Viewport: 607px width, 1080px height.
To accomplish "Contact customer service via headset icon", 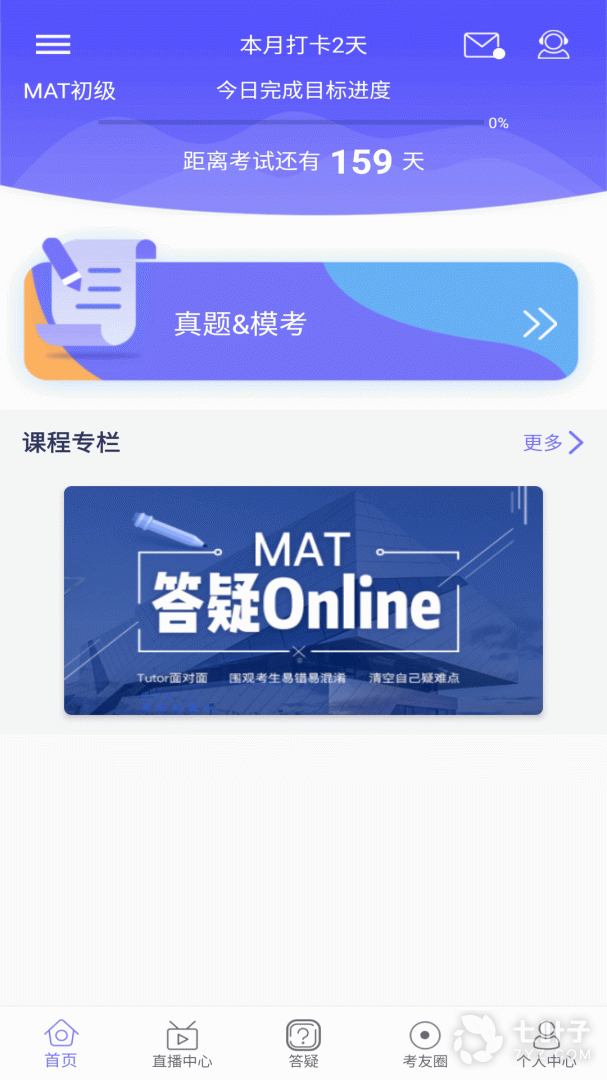I will tap(553, 45).
